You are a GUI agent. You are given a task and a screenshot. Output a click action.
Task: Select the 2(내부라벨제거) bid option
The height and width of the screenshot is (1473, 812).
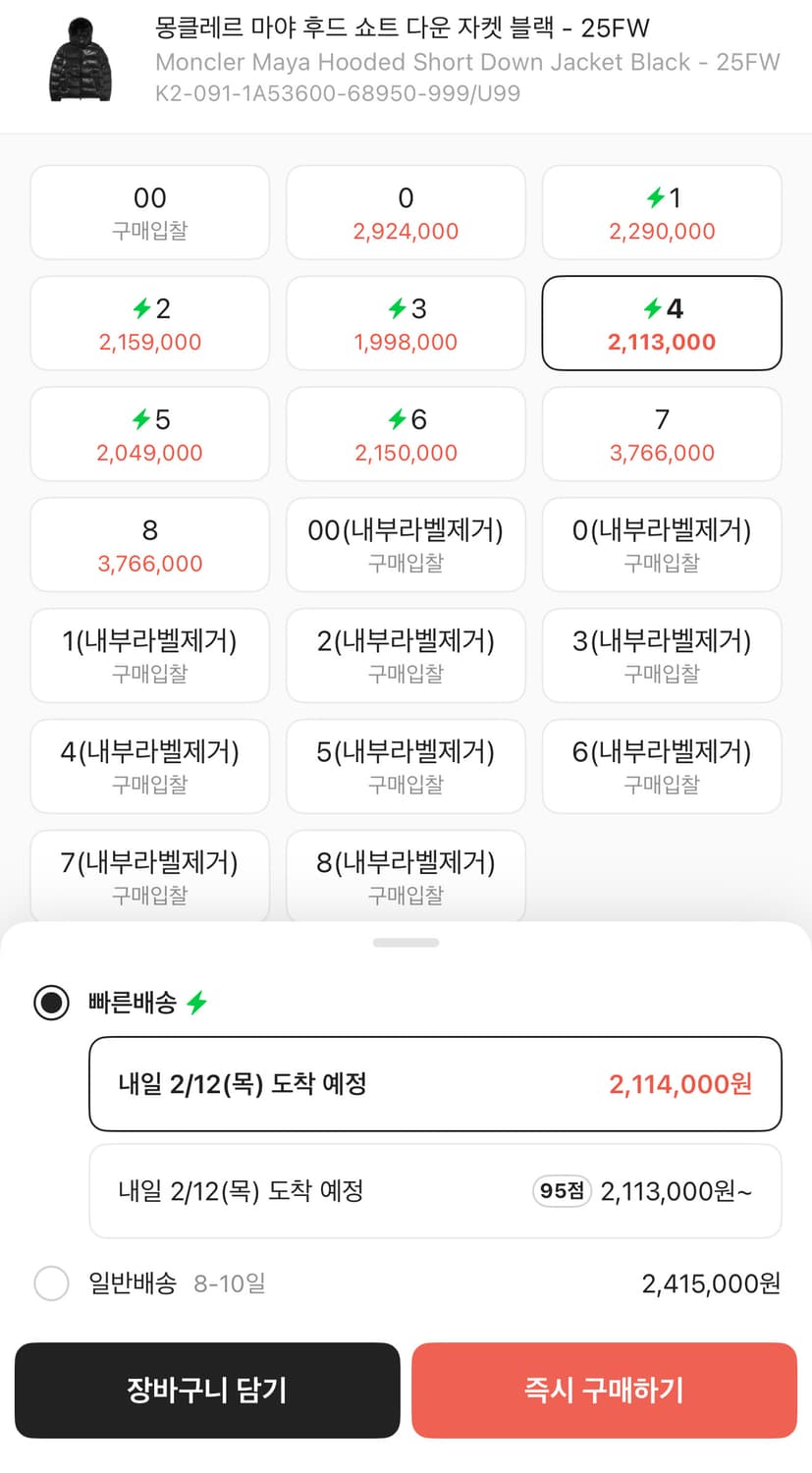[406, 655]
